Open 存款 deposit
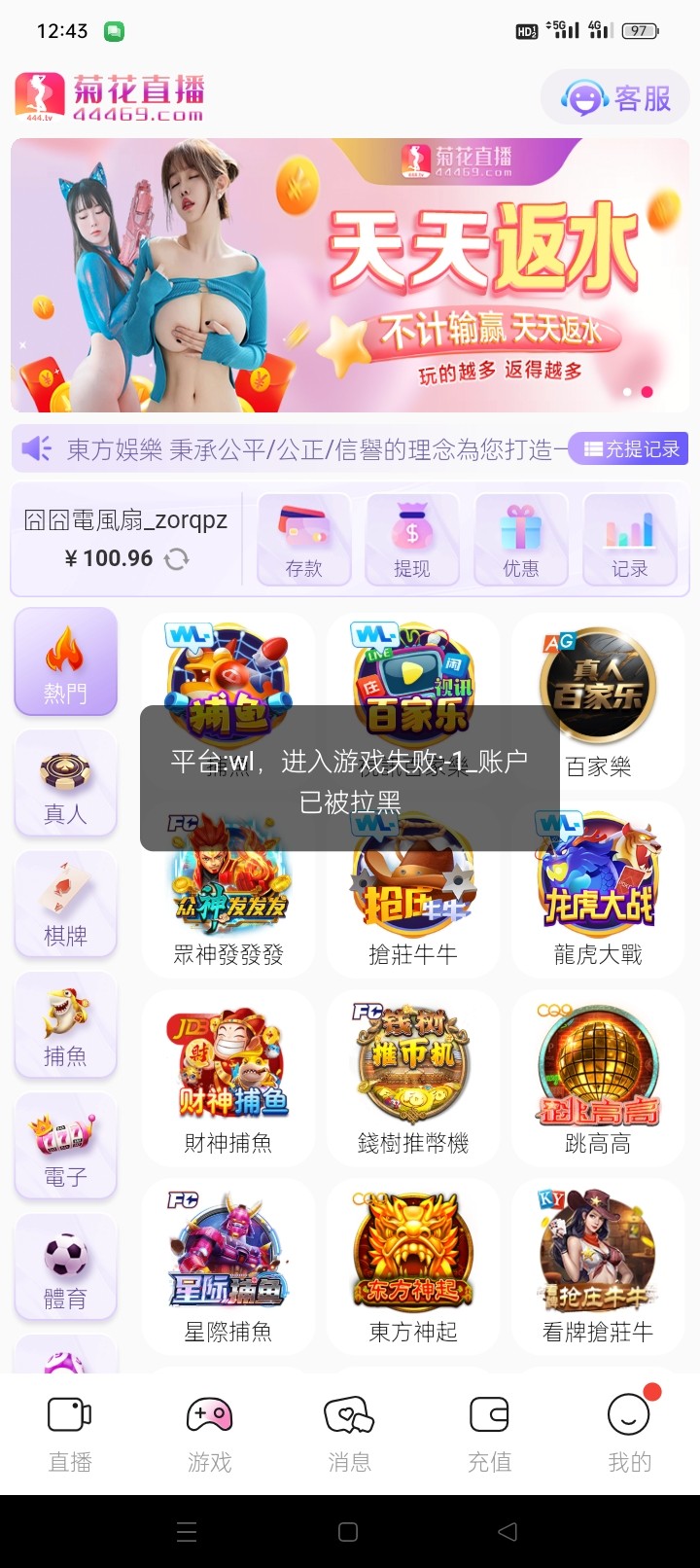 tap(303, 540)
